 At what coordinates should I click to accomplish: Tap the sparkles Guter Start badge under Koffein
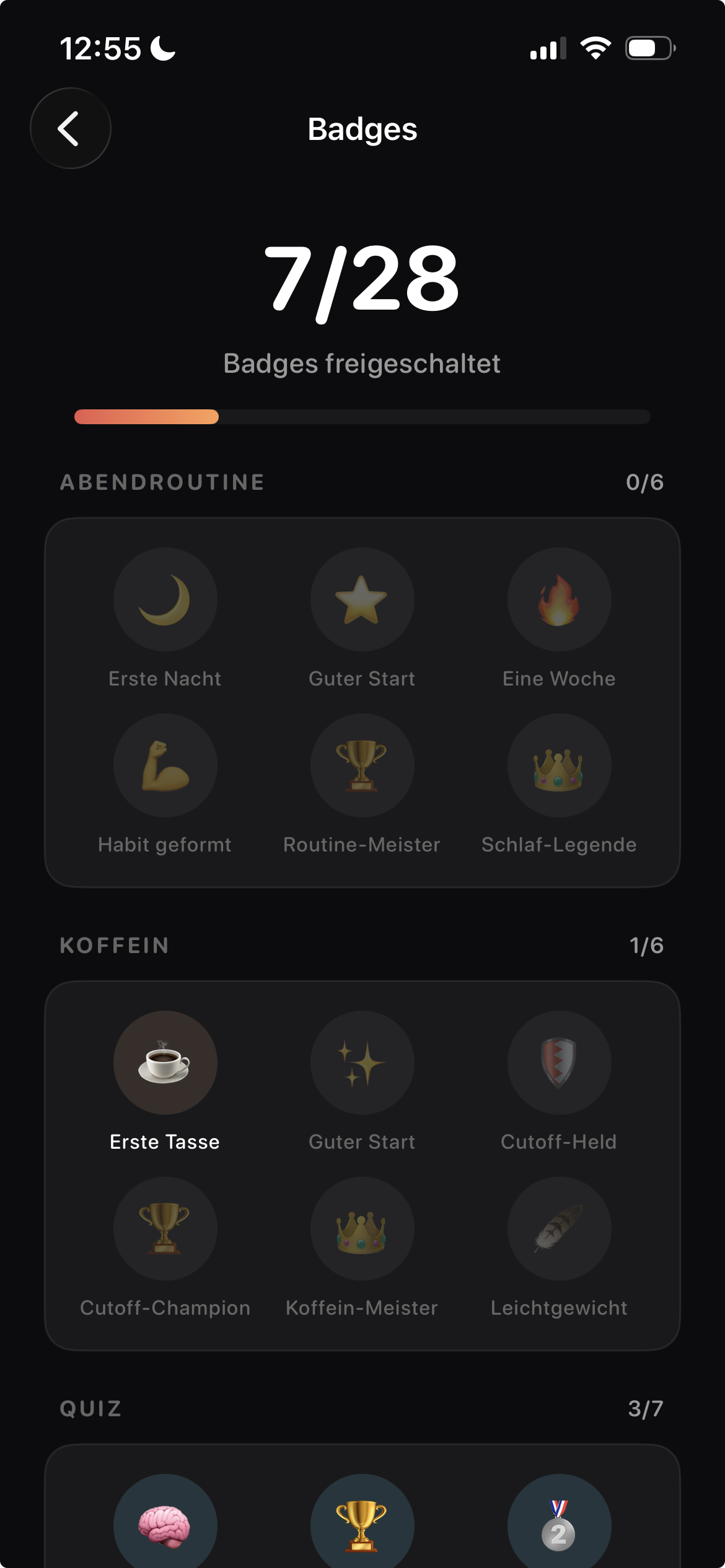click(x=362, y=1062)
